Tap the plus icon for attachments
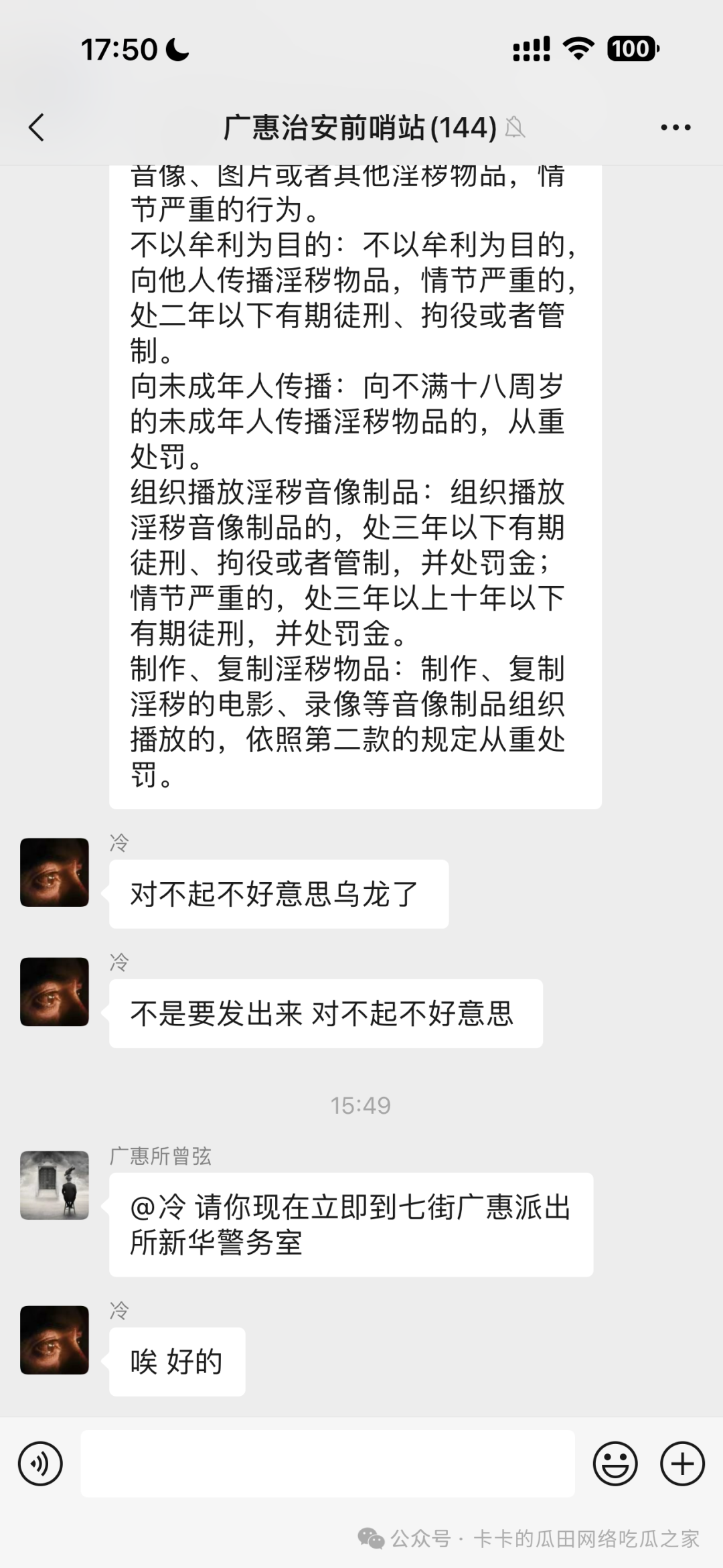 (x=681, y=1464)
